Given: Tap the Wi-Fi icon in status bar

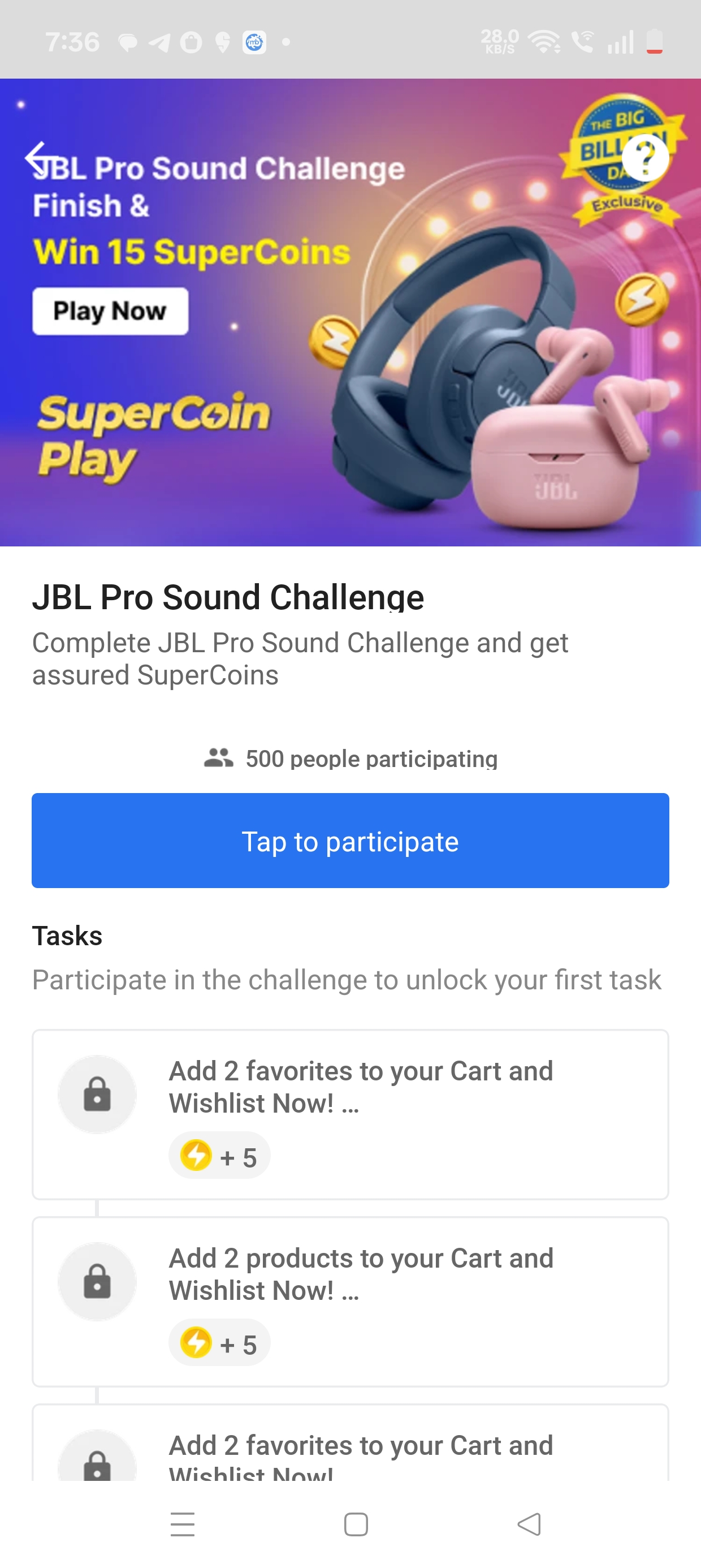Looking at the screenshot, I should (x=542, y=41).
